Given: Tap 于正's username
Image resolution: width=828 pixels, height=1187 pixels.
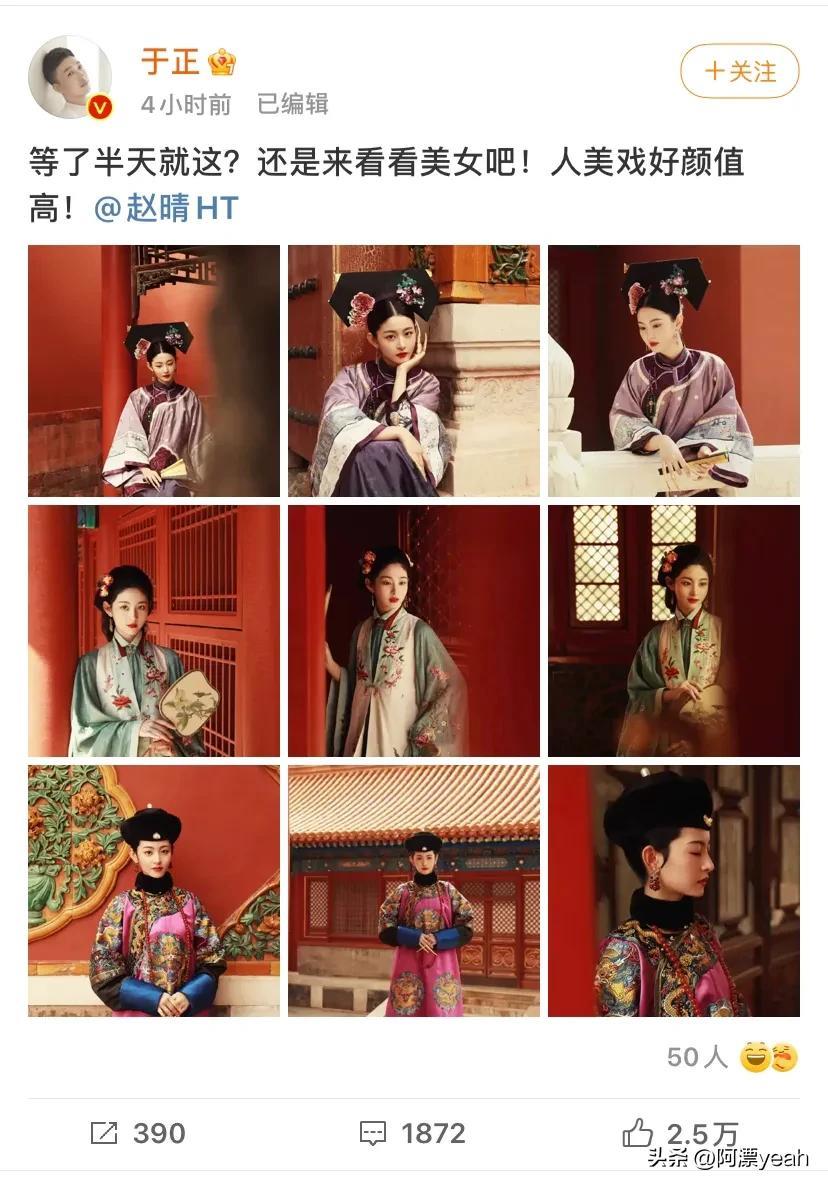Looking at the screenshot, I should click(x=170, y=62).
